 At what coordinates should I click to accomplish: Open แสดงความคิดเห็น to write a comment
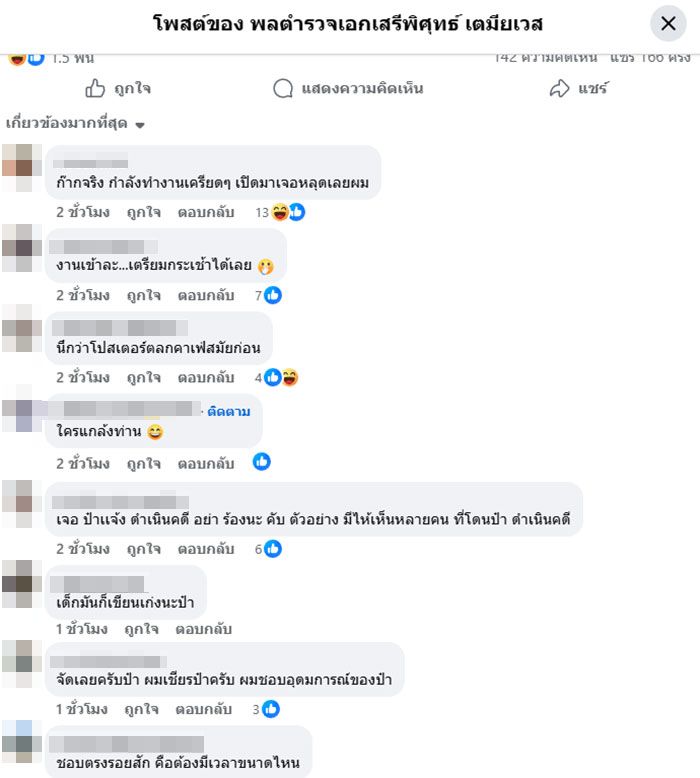[x=348, y=89]
